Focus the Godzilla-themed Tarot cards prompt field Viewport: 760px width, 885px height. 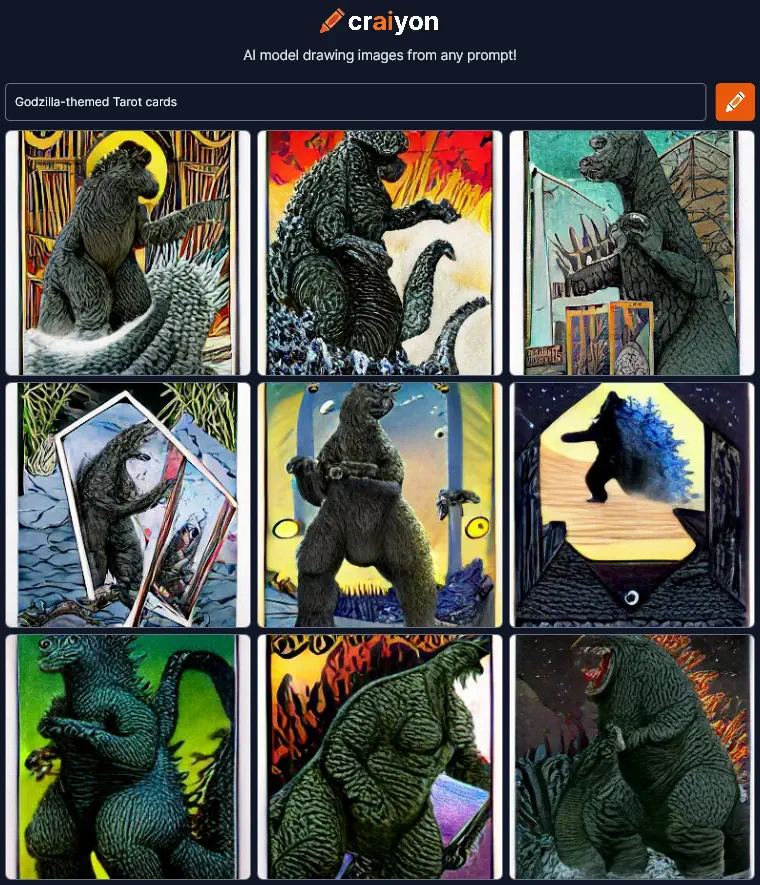pos(355,102)
